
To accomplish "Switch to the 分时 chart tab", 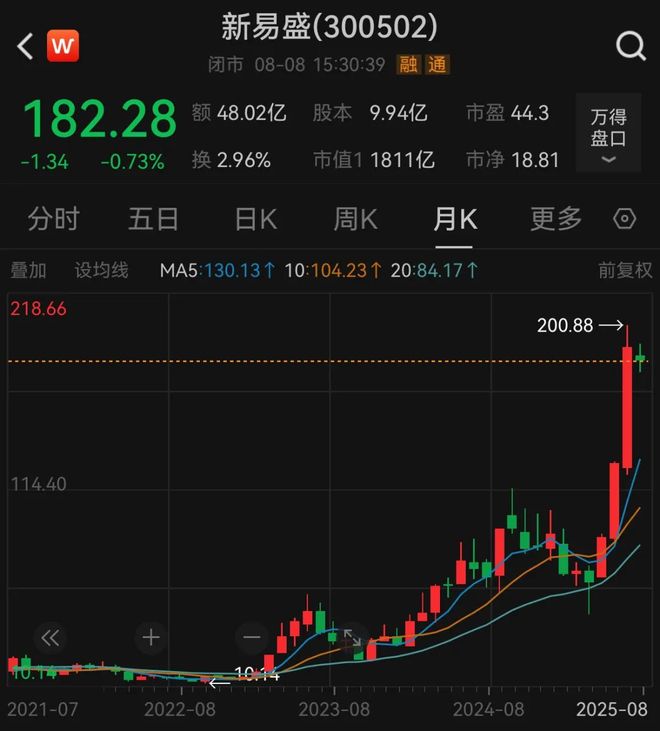I will (x=52, y=219).
